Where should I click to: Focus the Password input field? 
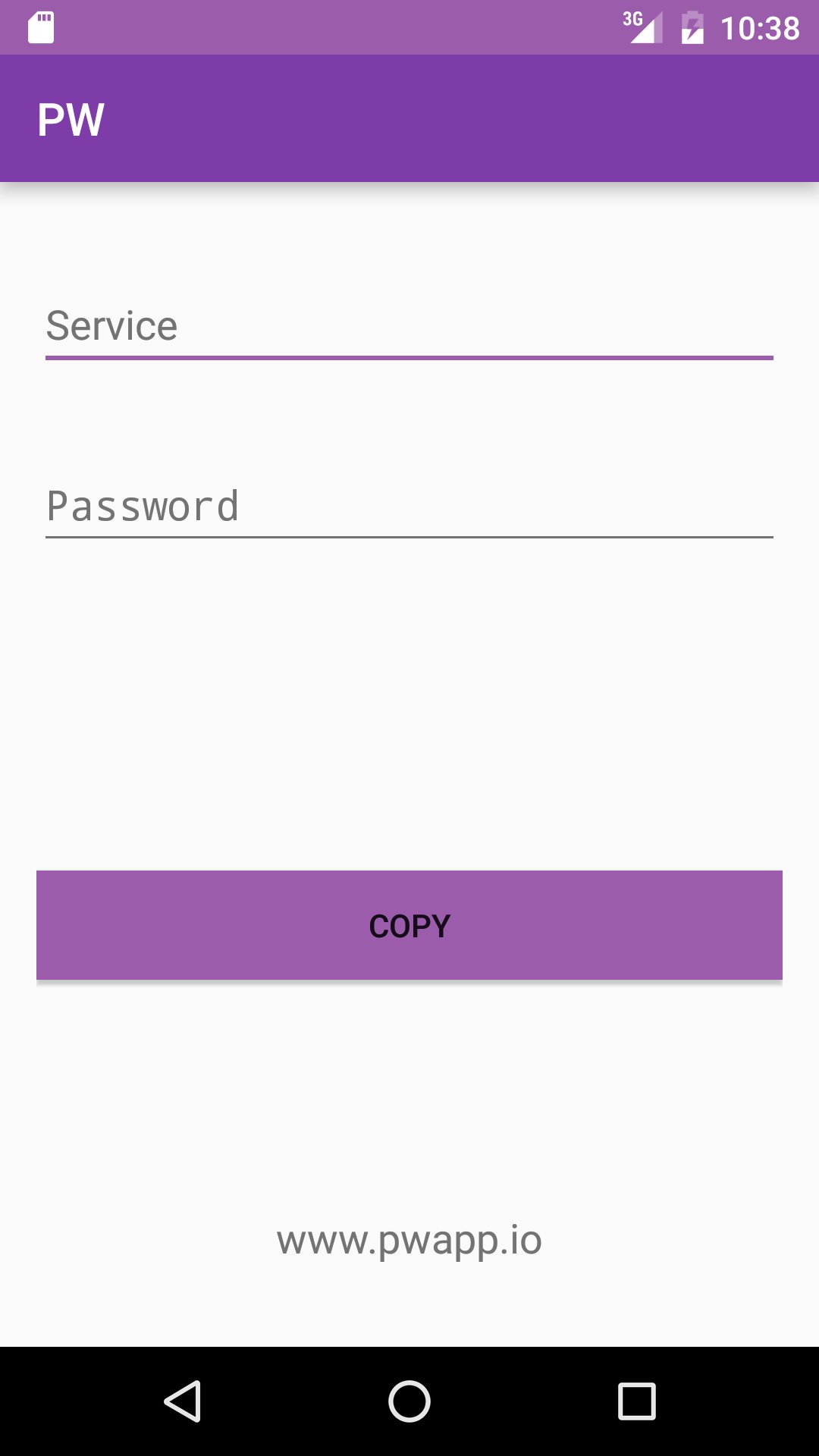tap(409, 504)
